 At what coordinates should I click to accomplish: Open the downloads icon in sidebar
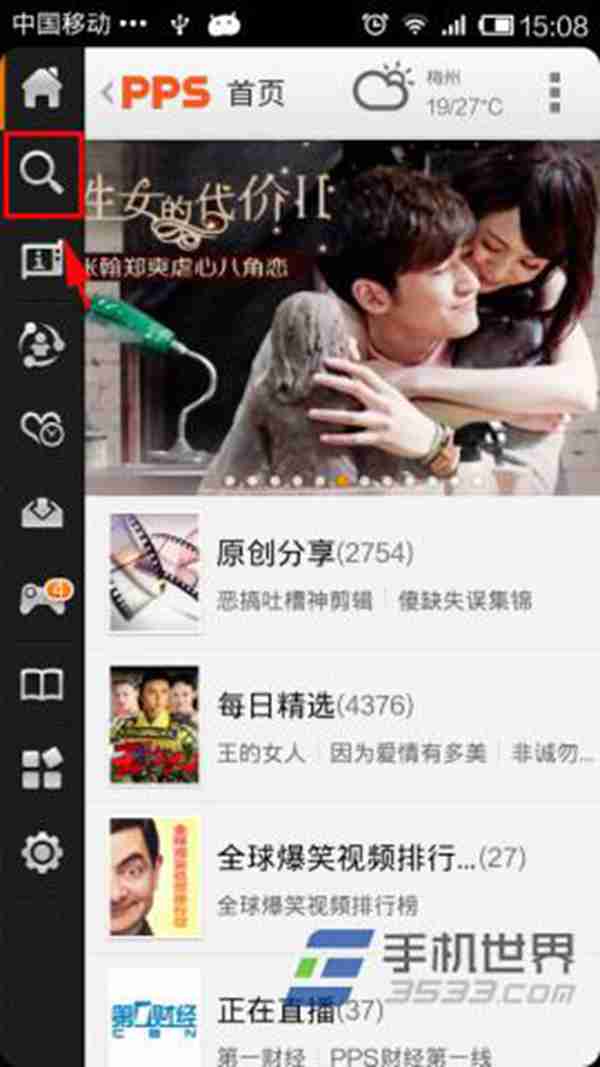42,514
